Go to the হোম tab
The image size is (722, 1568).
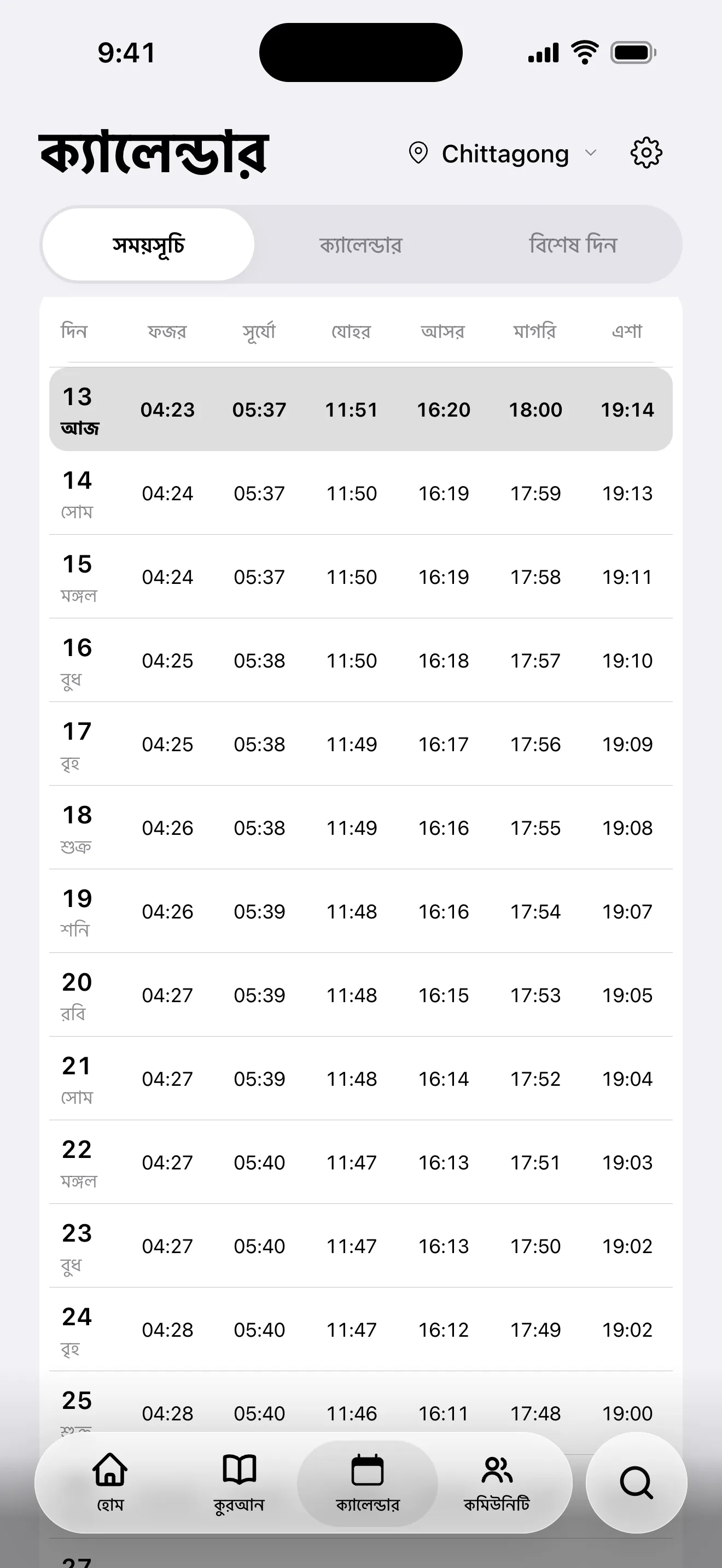tap(110, 1483)
